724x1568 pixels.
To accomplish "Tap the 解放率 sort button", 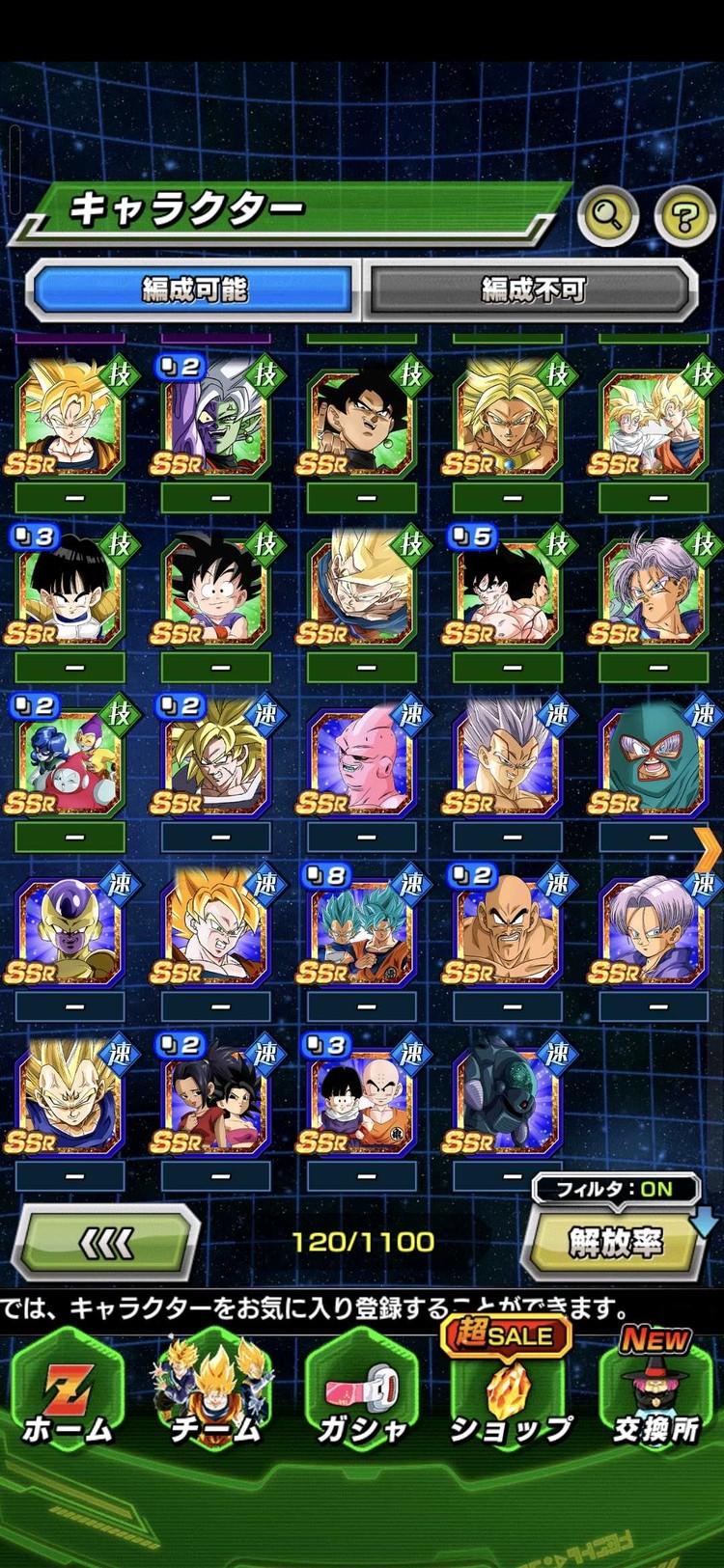I will (614, 1243).
